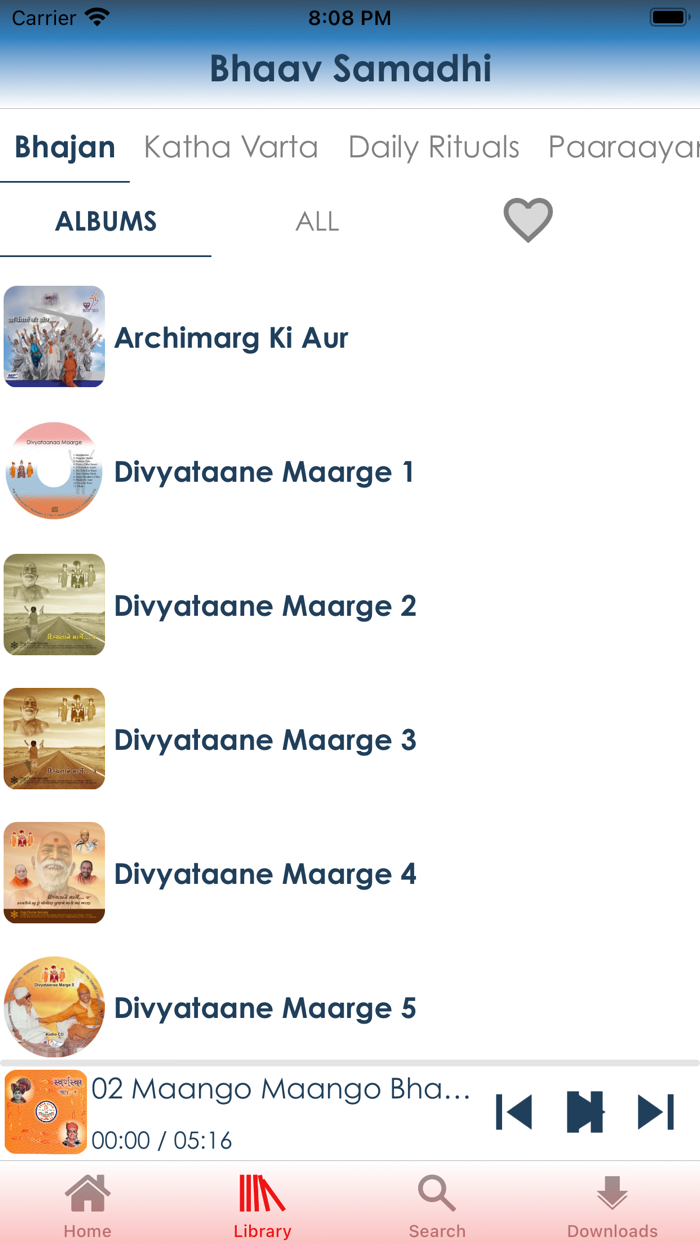Open the Bhajan tab
700x1244 pixels.
pyautogui.click(x=65, y=147)
